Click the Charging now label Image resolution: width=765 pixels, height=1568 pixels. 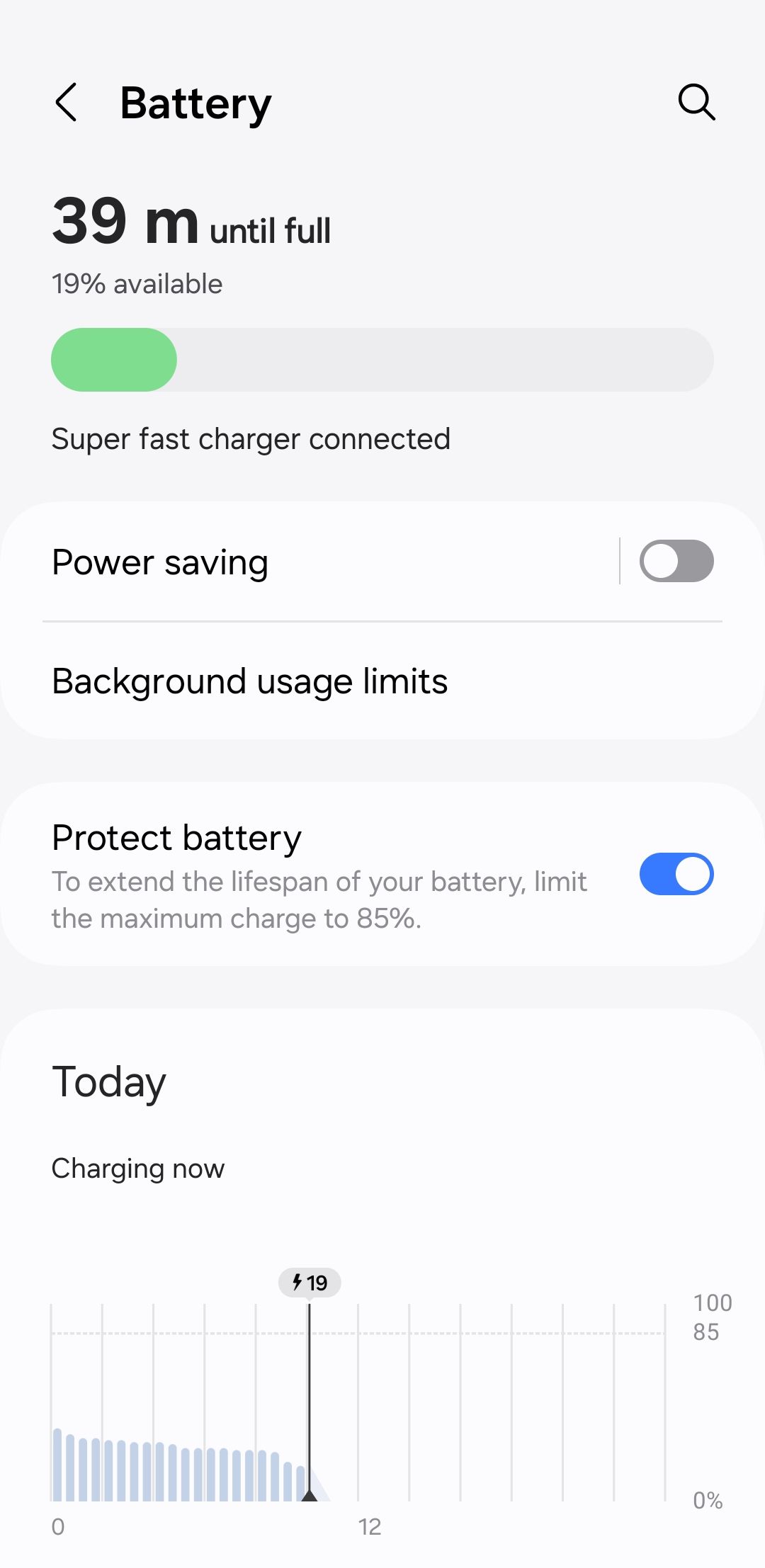tap(137, 1169)
